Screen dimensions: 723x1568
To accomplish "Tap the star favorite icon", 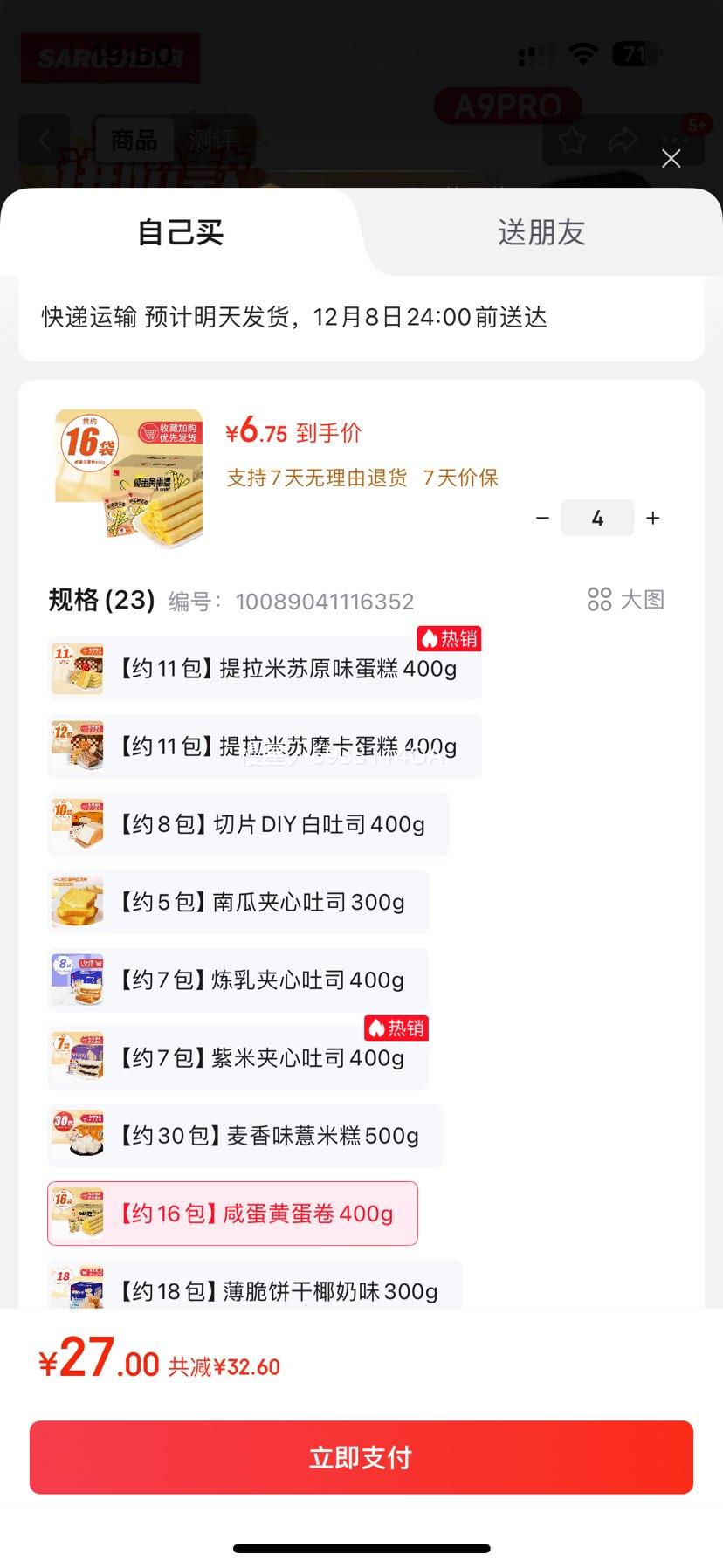I will (x=571, y=140).
